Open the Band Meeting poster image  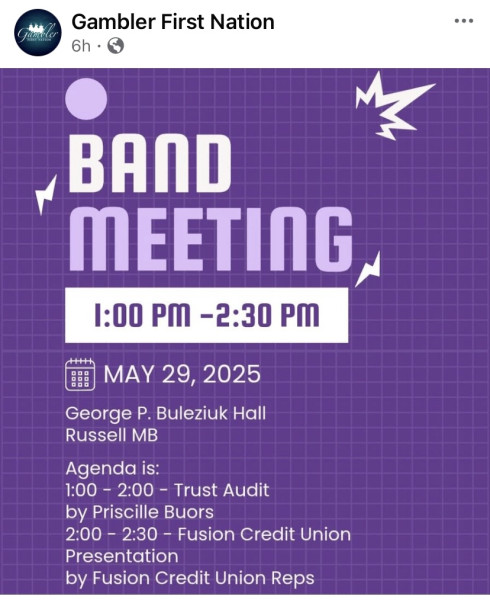point(245,331)
